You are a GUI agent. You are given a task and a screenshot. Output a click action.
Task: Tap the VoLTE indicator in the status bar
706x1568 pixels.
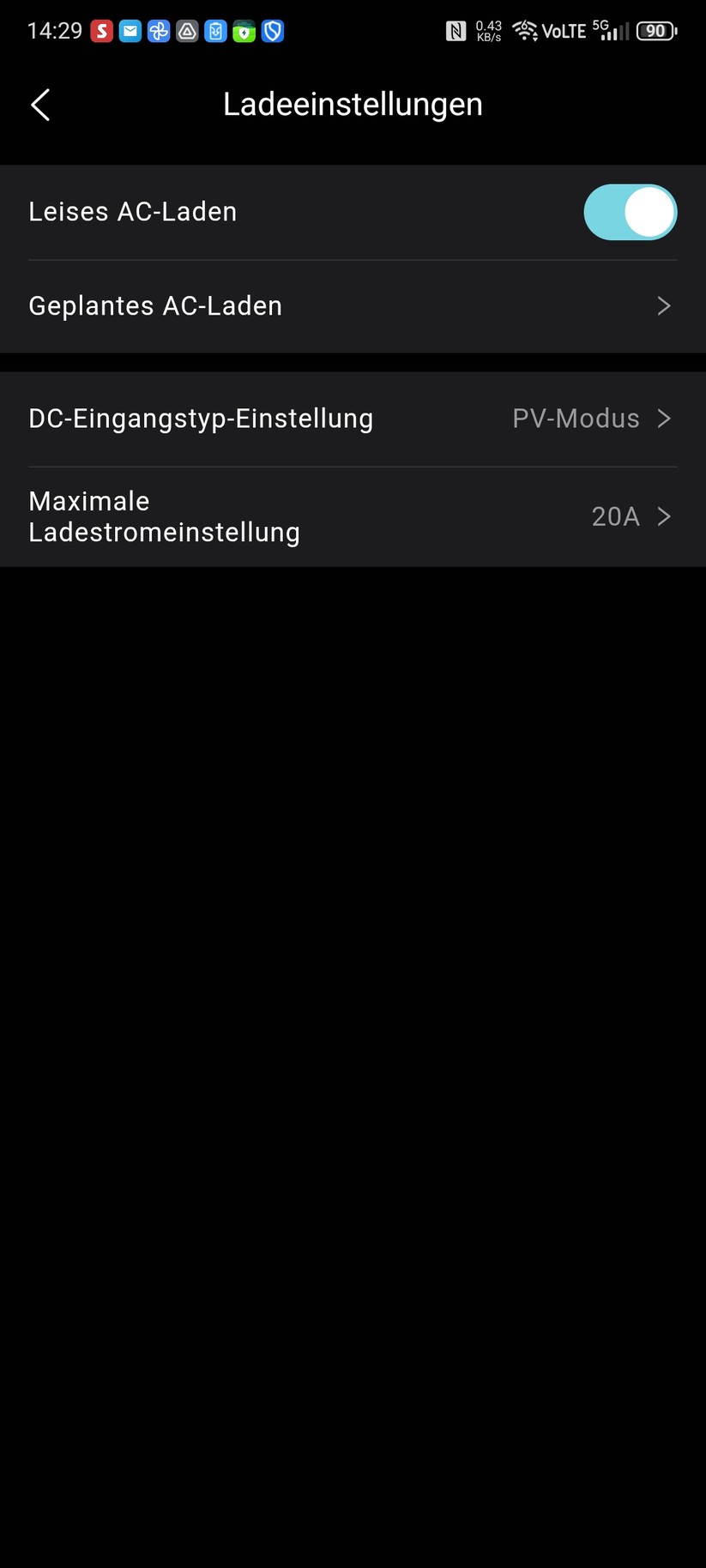[562, 31]
